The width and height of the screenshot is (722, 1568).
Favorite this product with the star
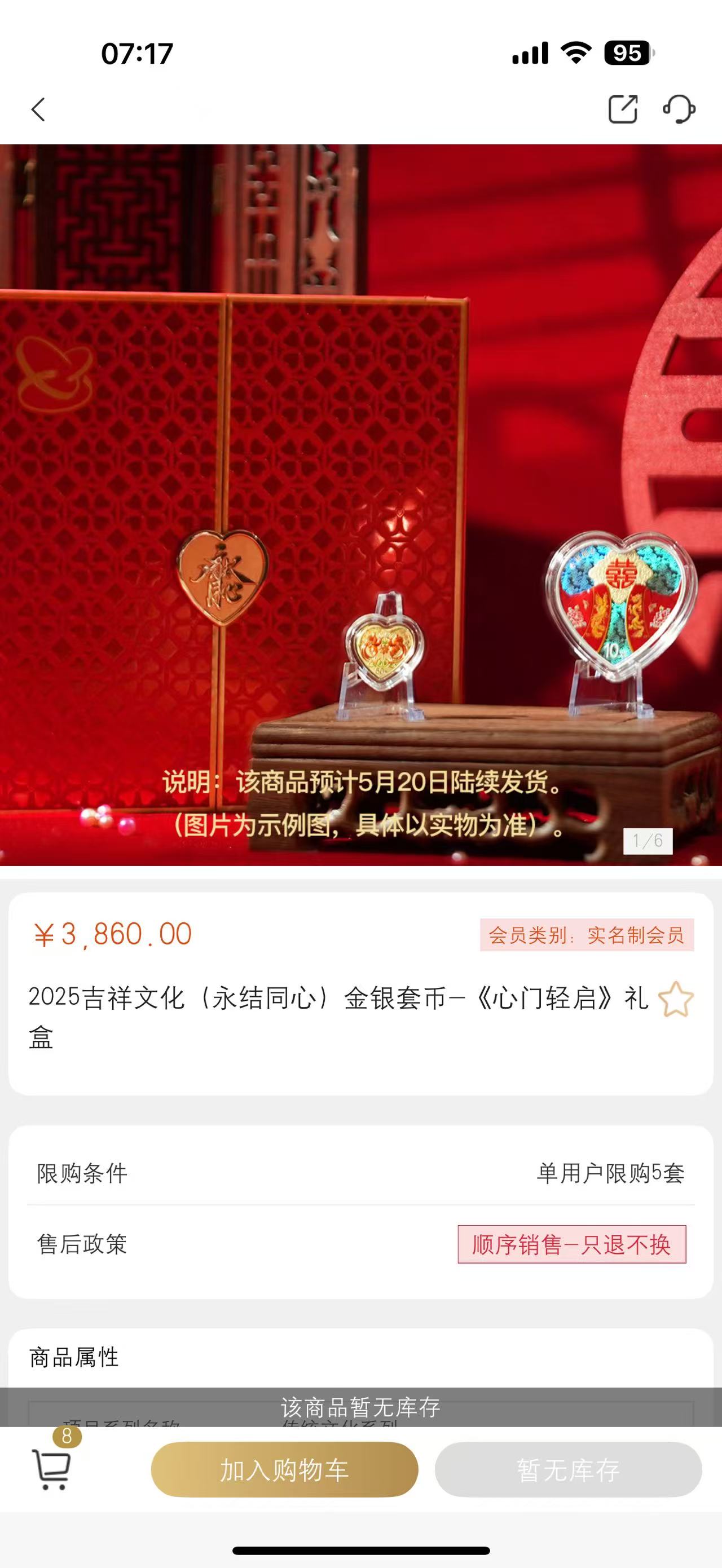[676, 1000]
